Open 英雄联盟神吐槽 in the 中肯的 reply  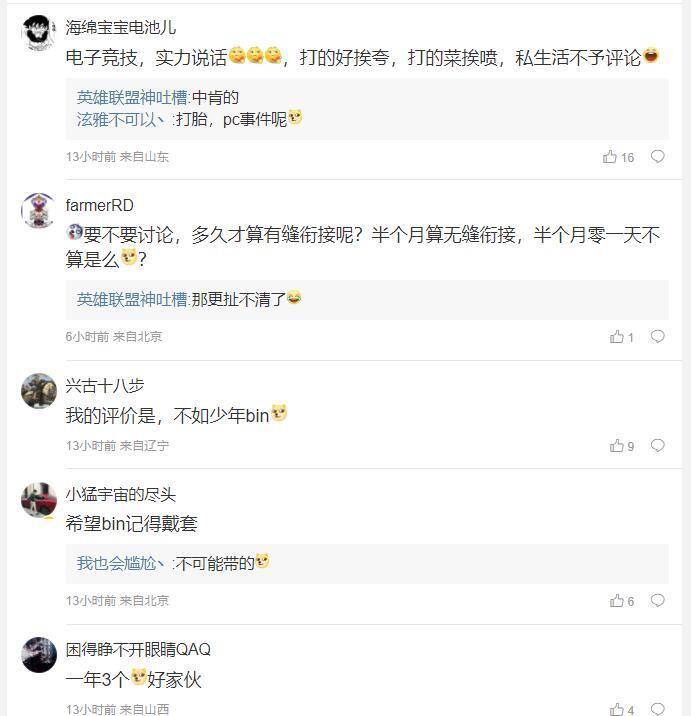tap(132, 98)
